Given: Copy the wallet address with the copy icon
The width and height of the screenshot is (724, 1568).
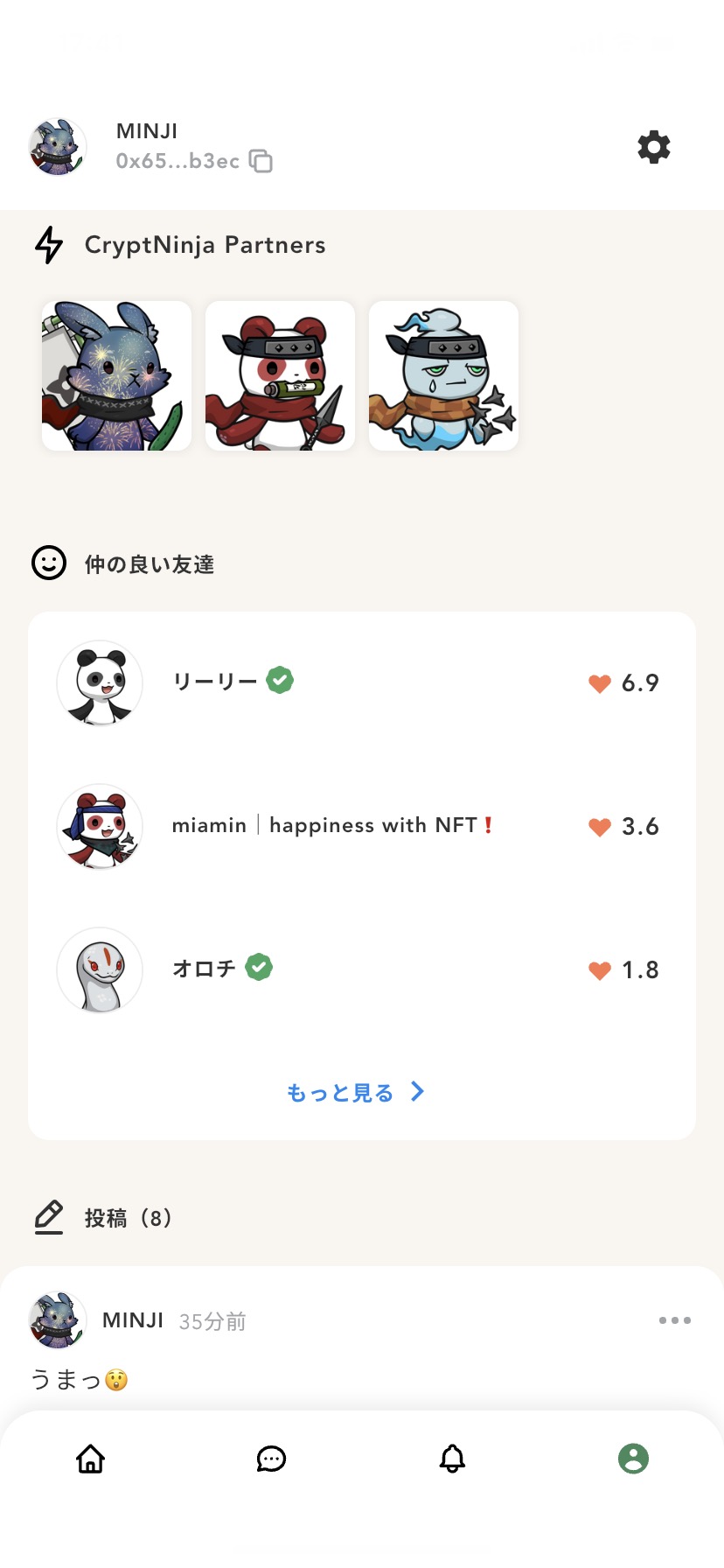Looking at the screenshot, I should pyautogui.click(x=261, y=161).
